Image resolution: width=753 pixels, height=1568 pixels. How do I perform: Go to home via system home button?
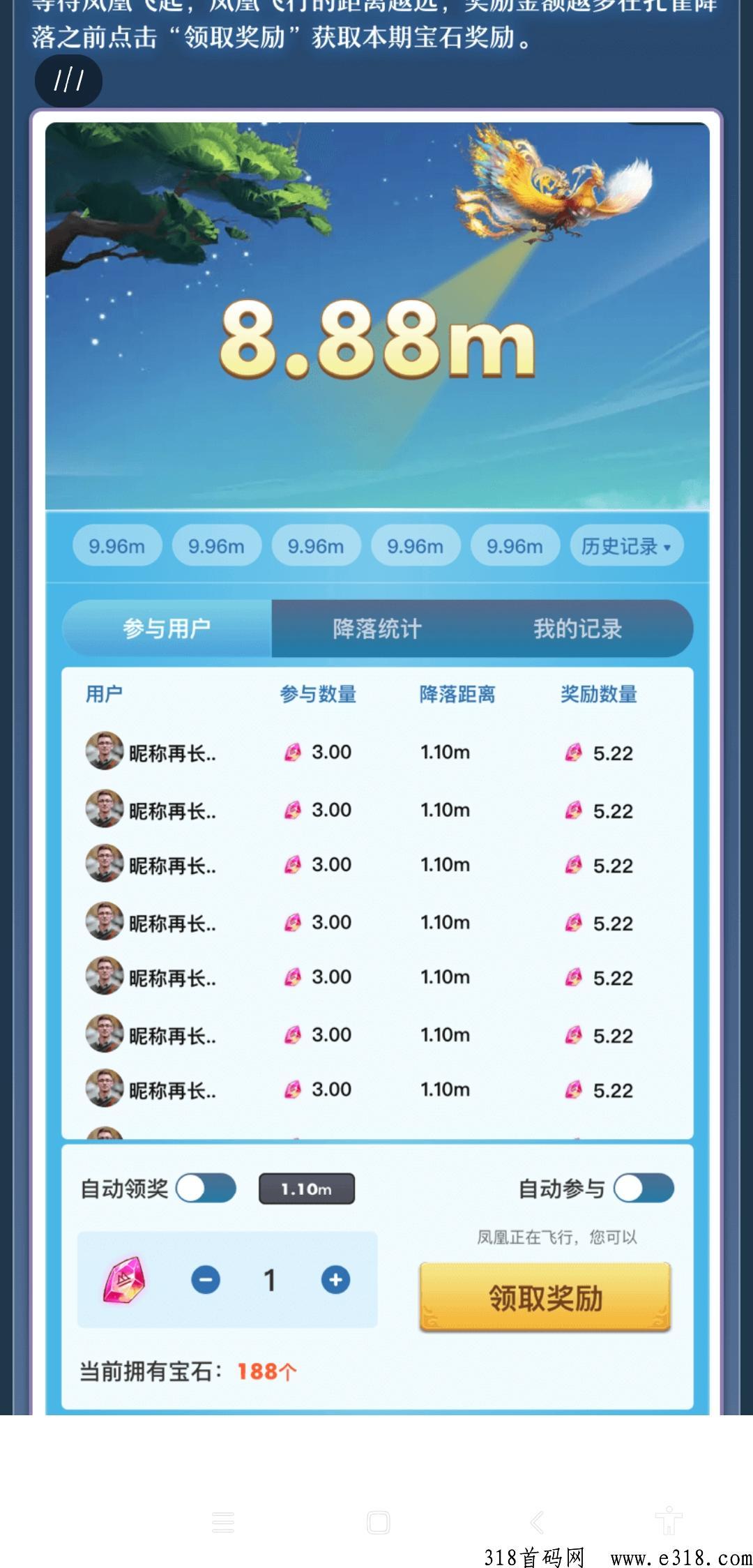(378, 1522)
